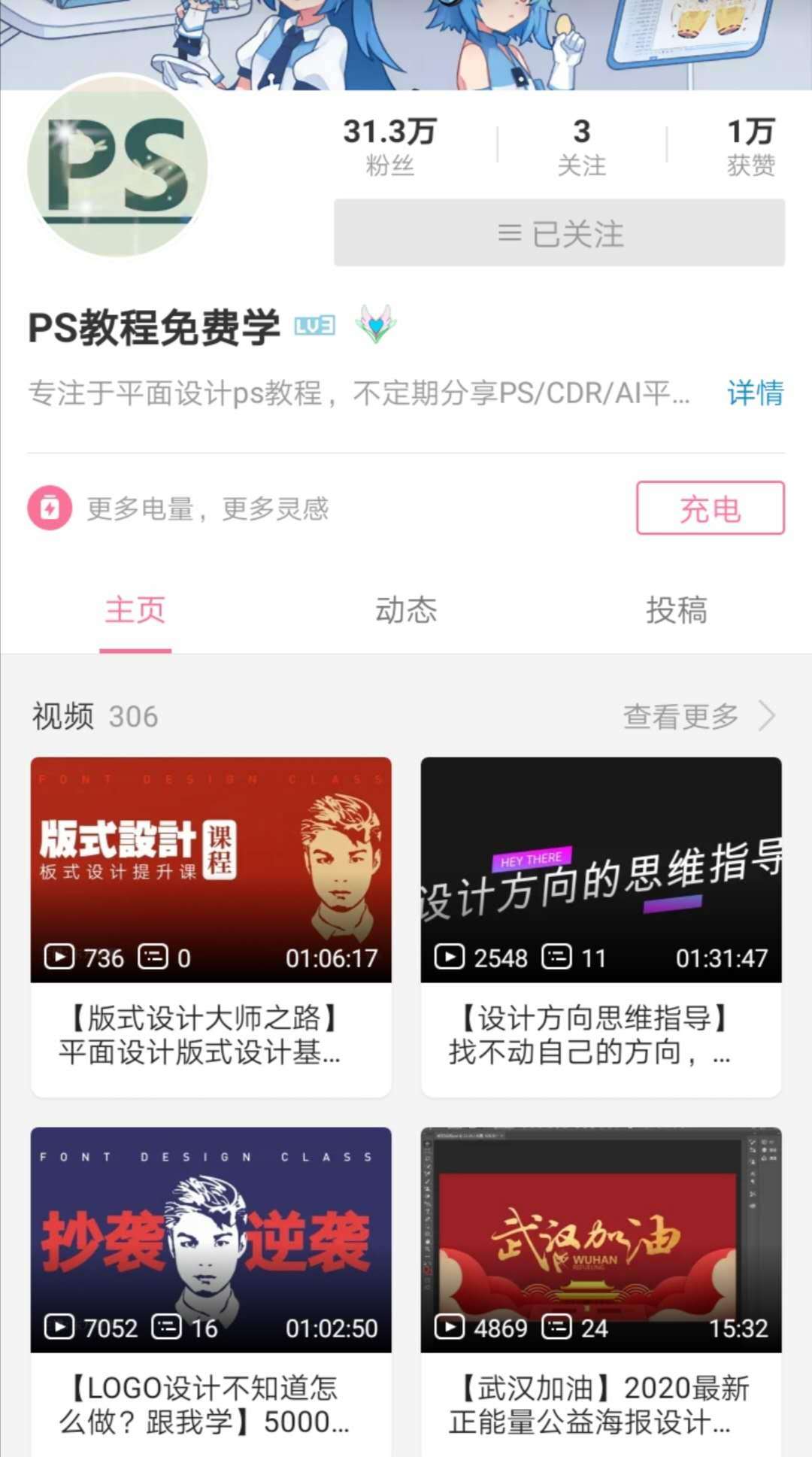
Task: Tap the 已关注 following button
Action: (559, 233)
